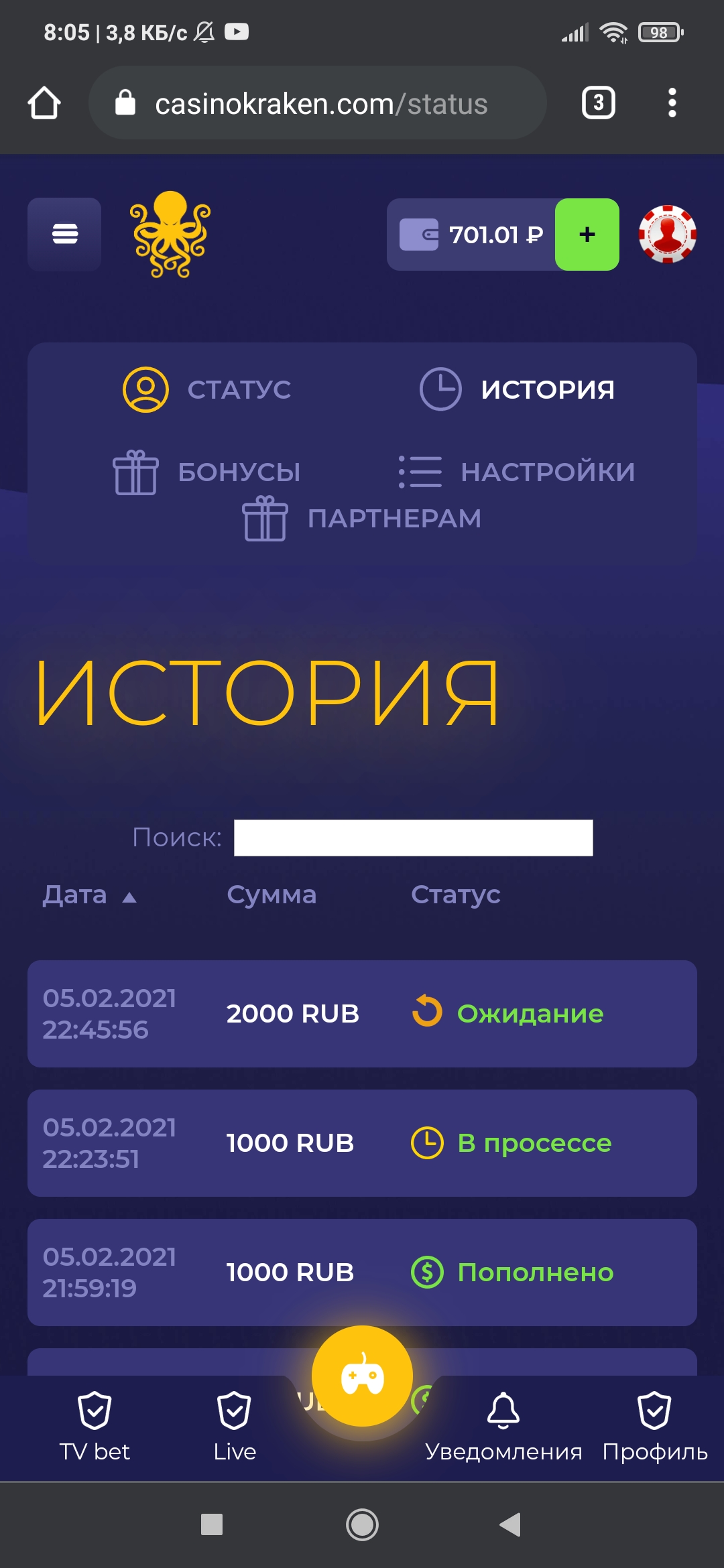Open the browser three-dot overflow menu
The image size is (724, 1568).
672,103
